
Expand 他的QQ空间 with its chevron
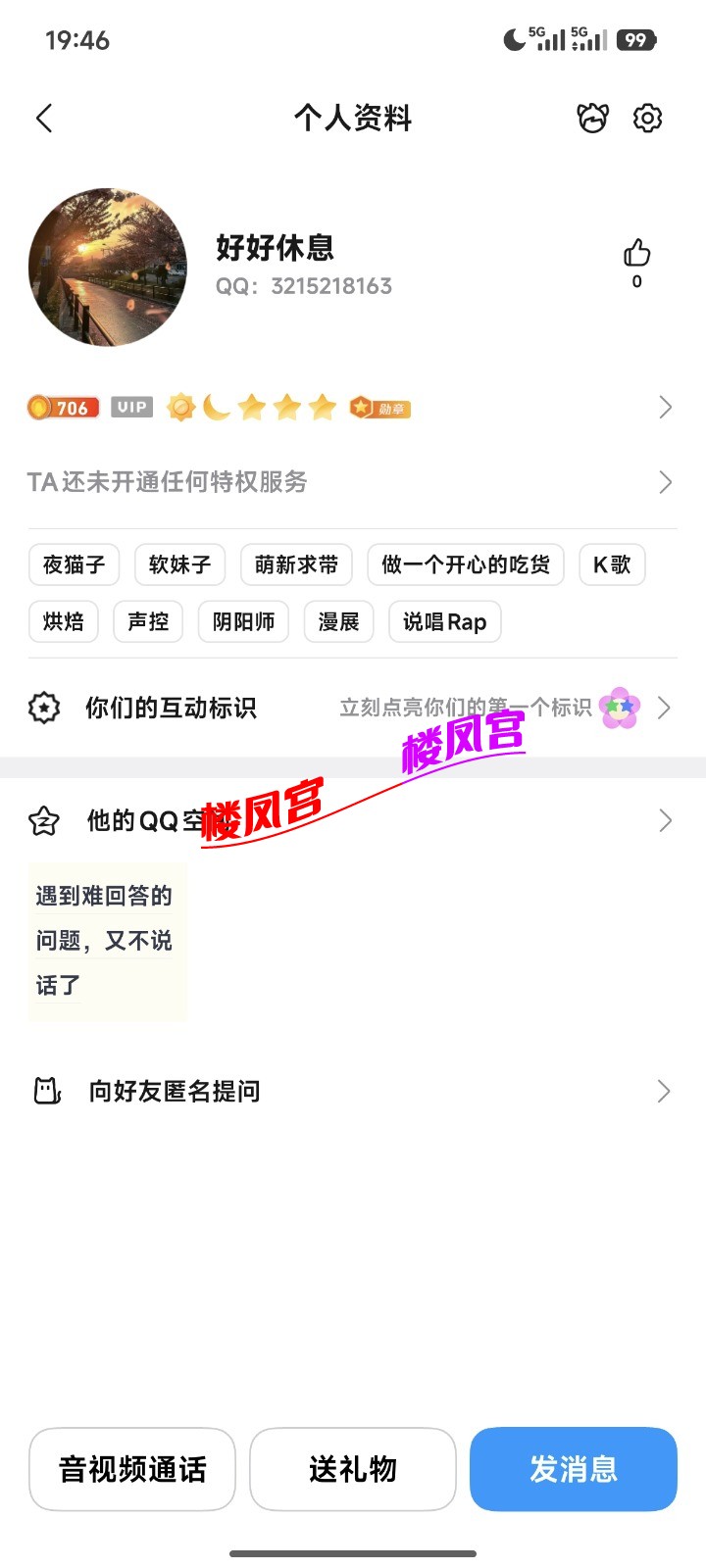click(x=665, y=820)
